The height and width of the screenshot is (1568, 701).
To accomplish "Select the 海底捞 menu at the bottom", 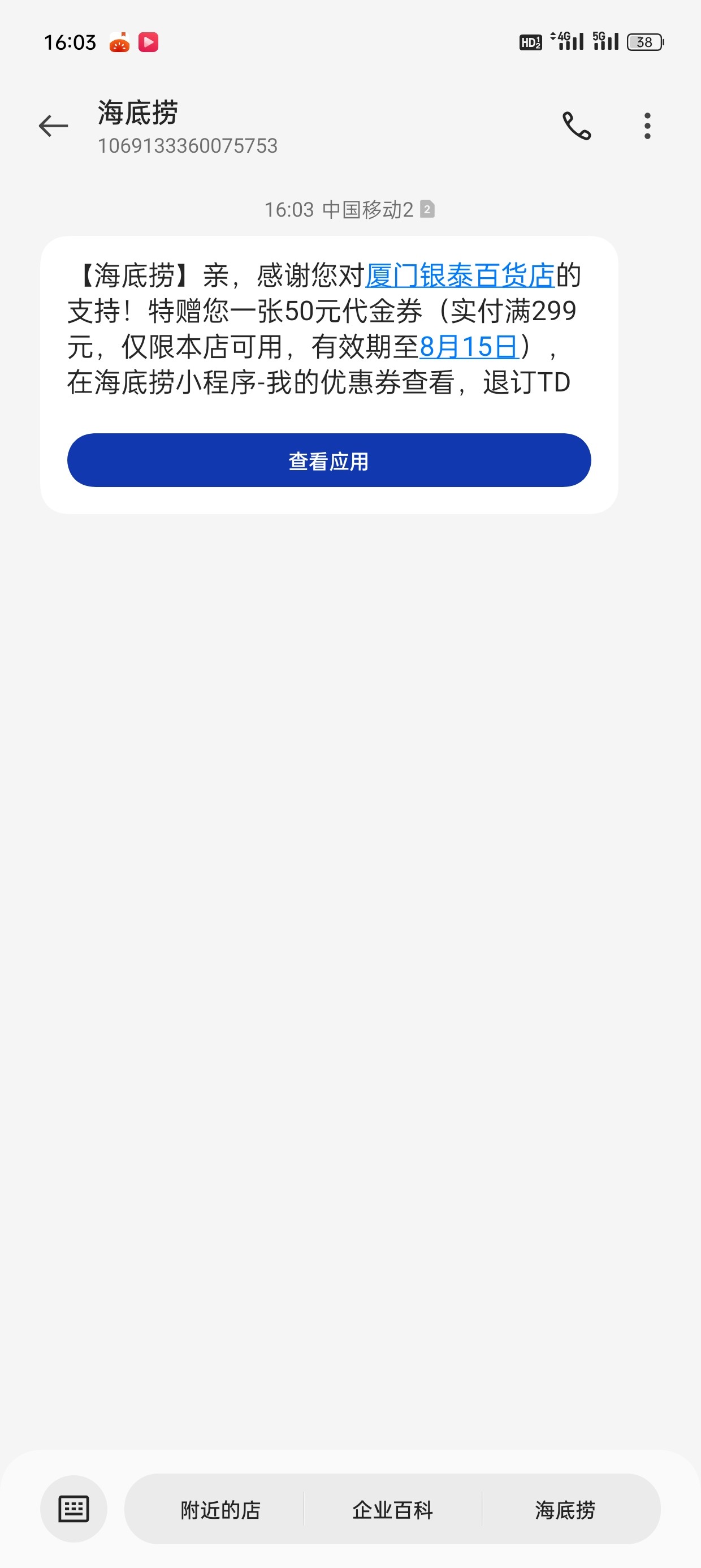I will coord(565,1510).
